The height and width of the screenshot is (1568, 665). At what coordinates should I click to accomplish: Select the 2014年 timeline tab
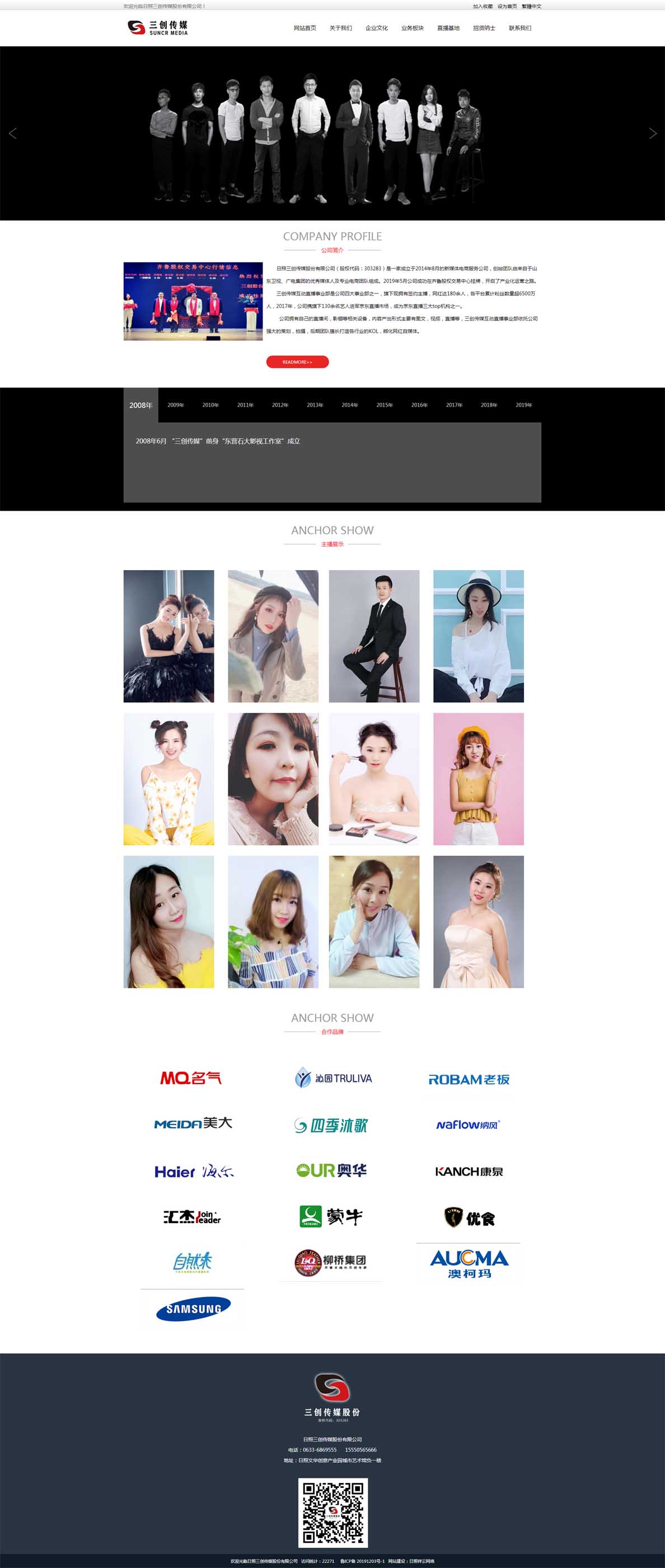coord(350,405)
